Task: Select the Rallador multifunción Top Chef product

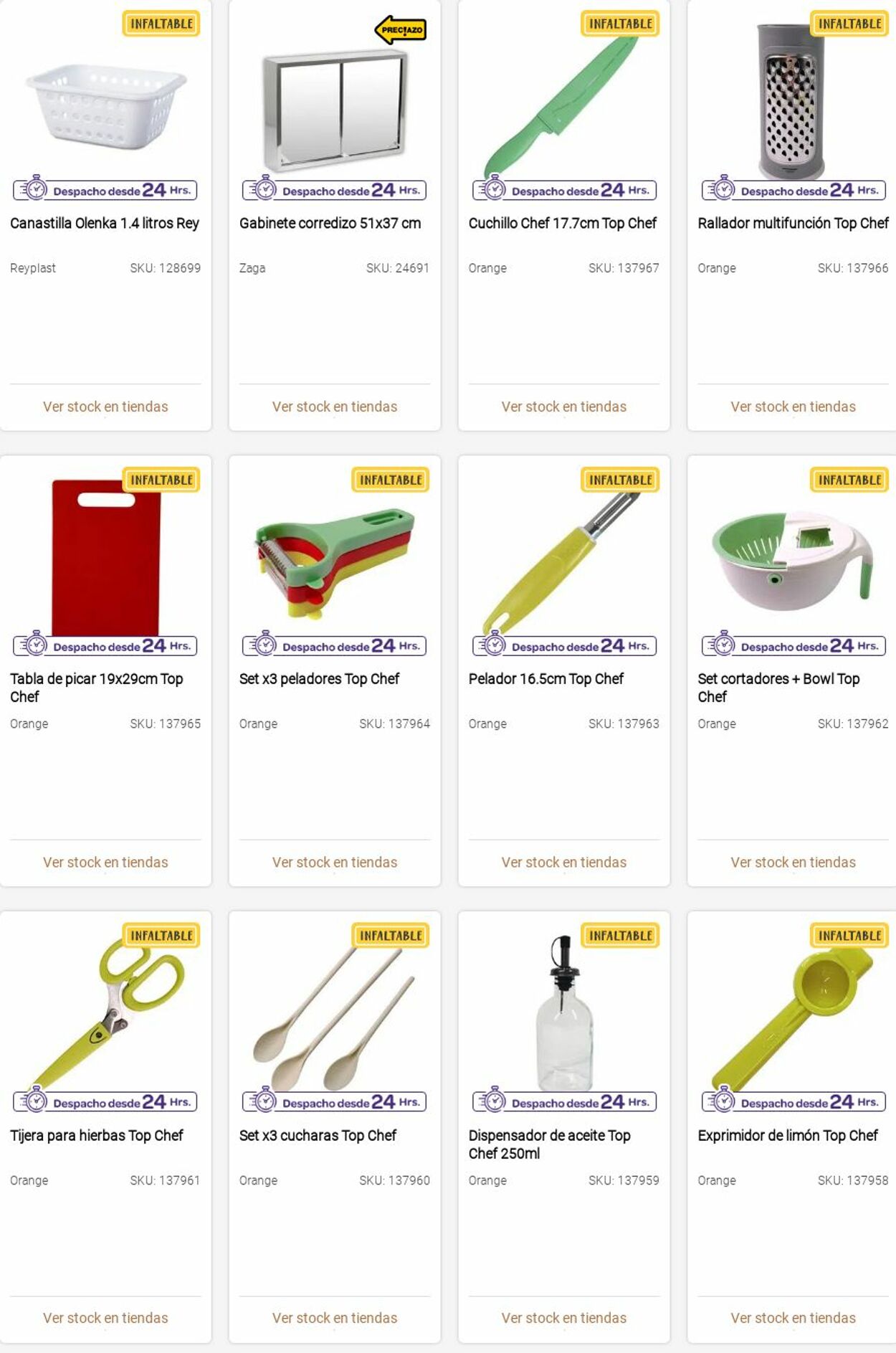Action: pos(793,223)
